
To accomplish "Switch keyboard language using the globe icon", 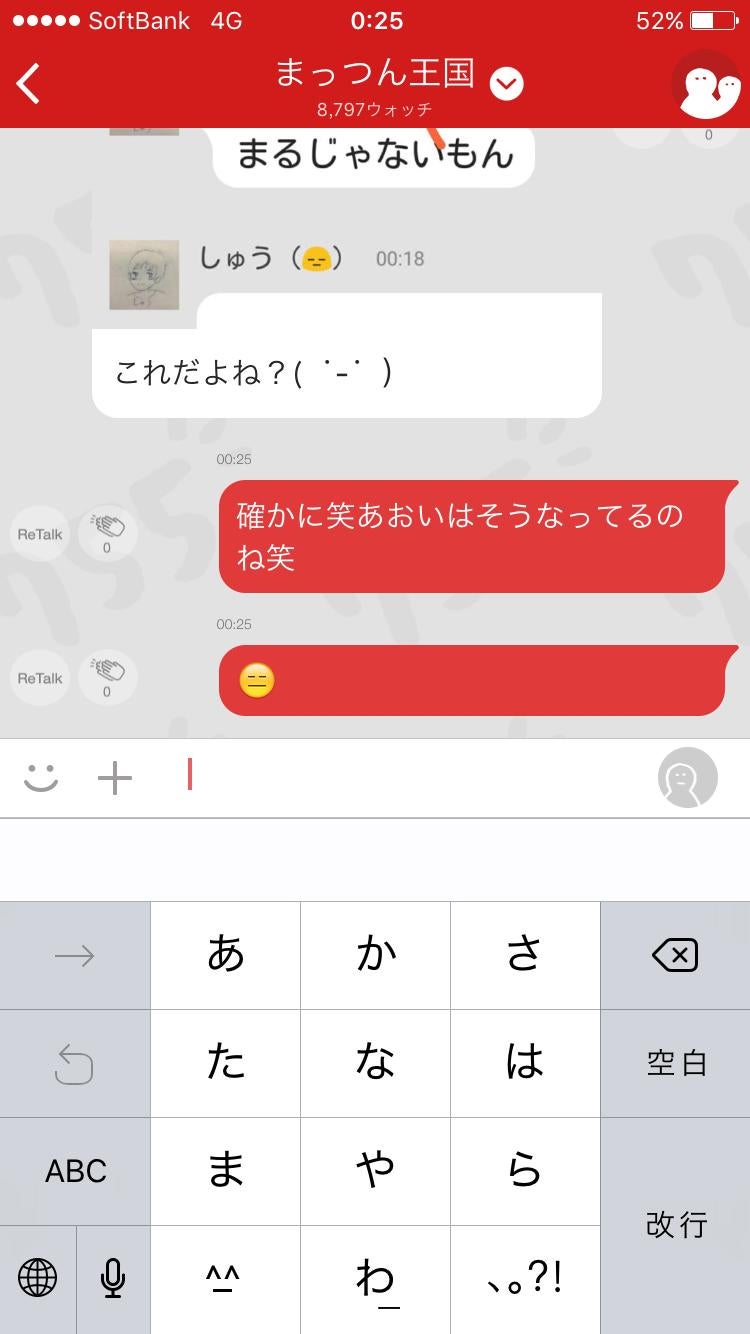I will tap(37, 1277).
